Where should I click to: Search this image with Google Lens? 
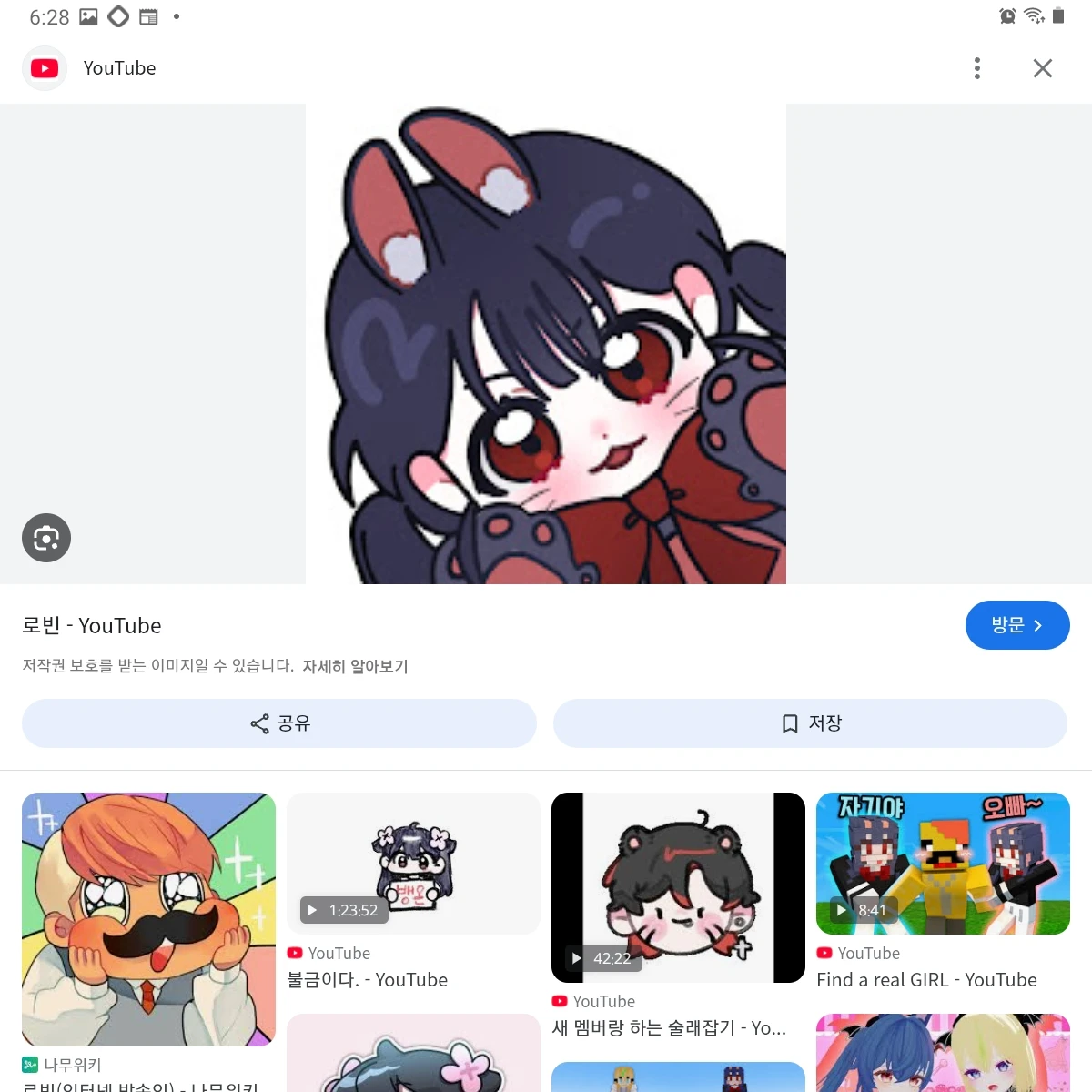46,538
